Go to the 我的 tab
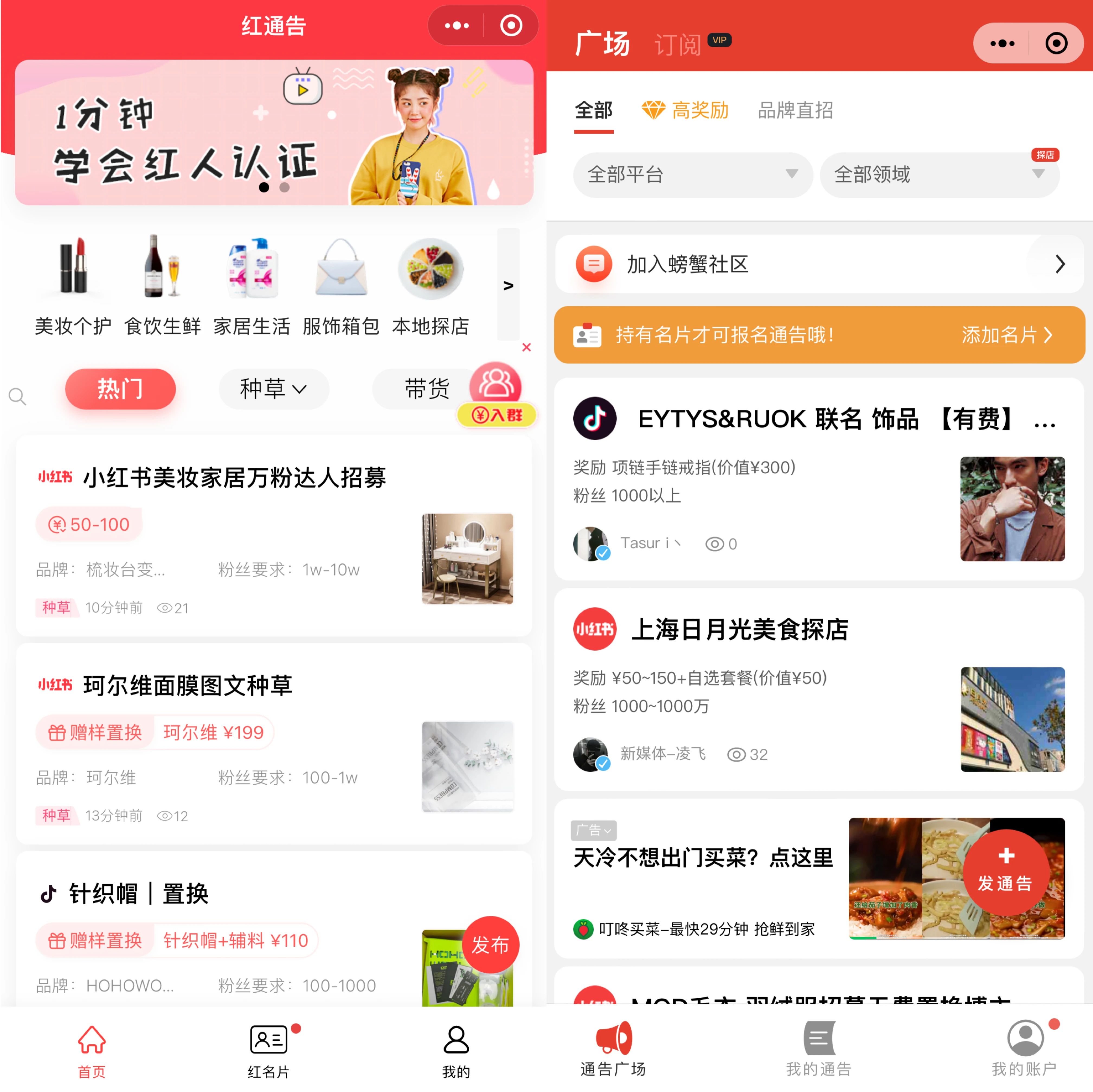This screenshot has width=1093, height=1092. (455, 1051)
